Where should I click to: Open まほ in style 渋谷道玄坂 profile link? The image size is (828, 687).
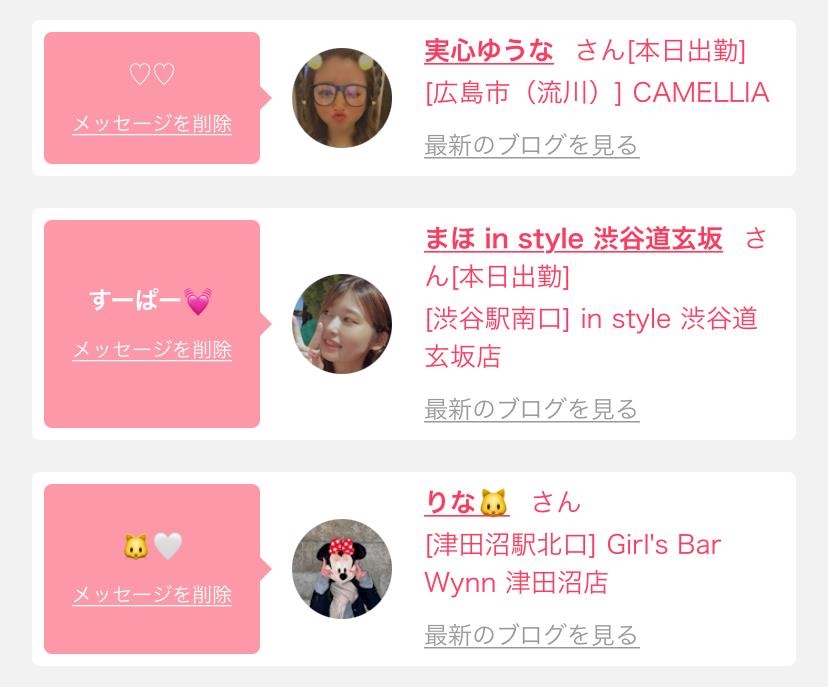click(573, 240)
